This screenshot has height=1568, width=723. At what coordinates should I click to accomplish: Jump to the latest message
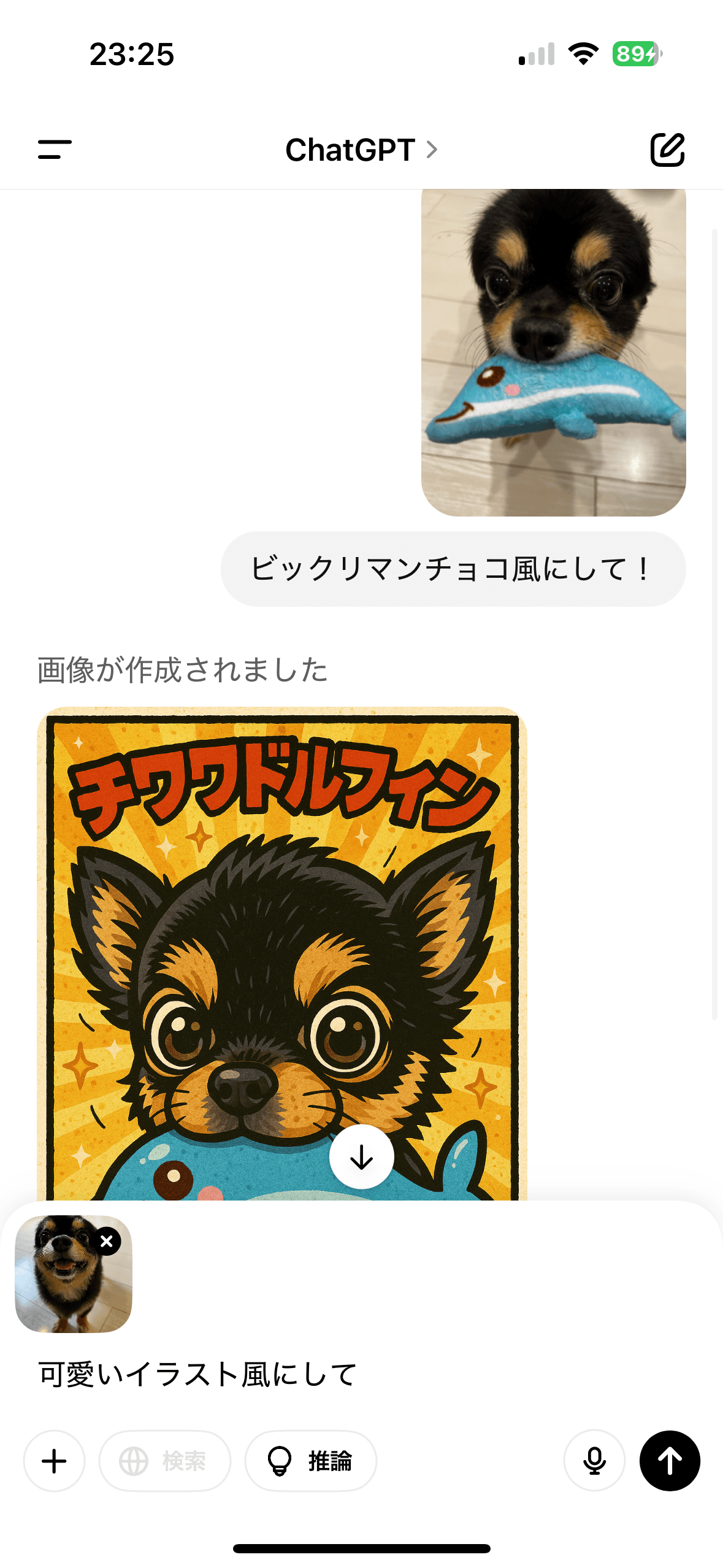pos(361,1156)
